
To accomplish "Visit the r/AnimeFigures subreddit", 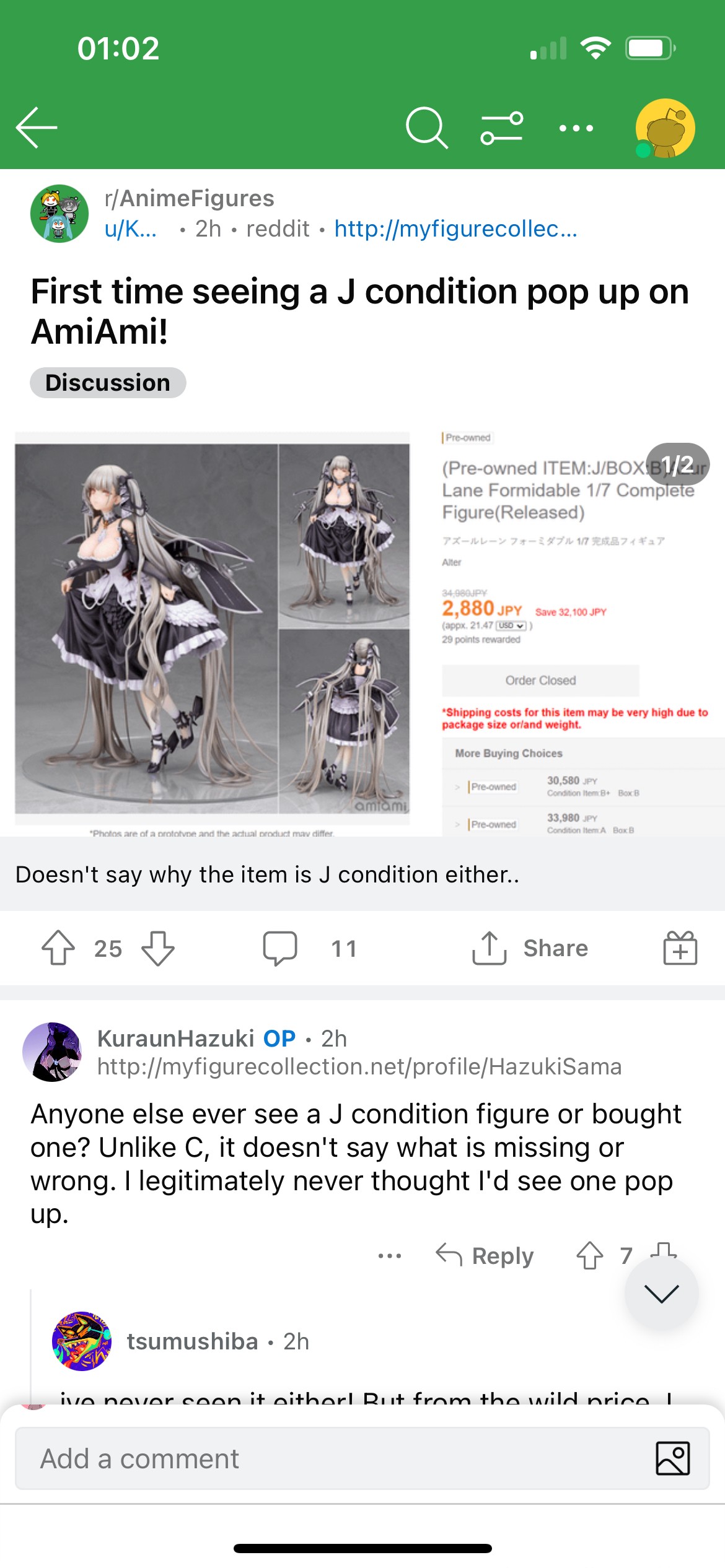I will tap(189, 198).
